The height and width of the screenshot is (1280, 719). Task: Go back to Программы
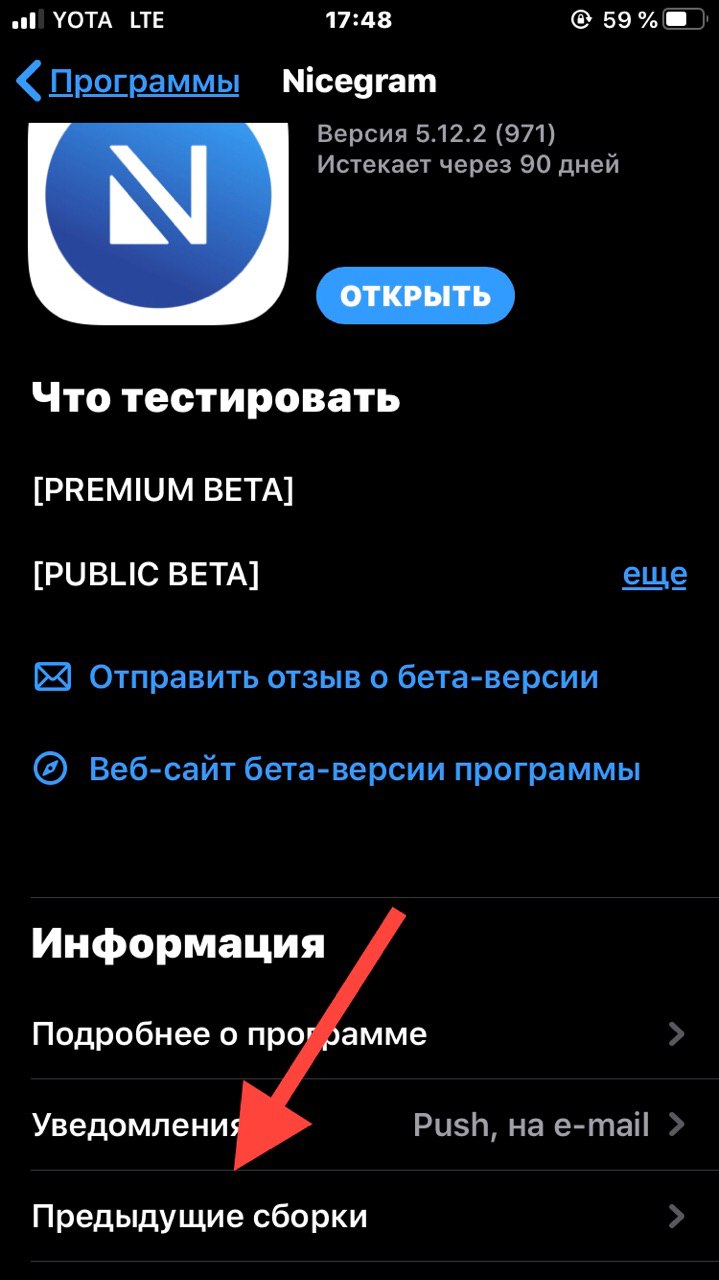click(x=130, y=81)
